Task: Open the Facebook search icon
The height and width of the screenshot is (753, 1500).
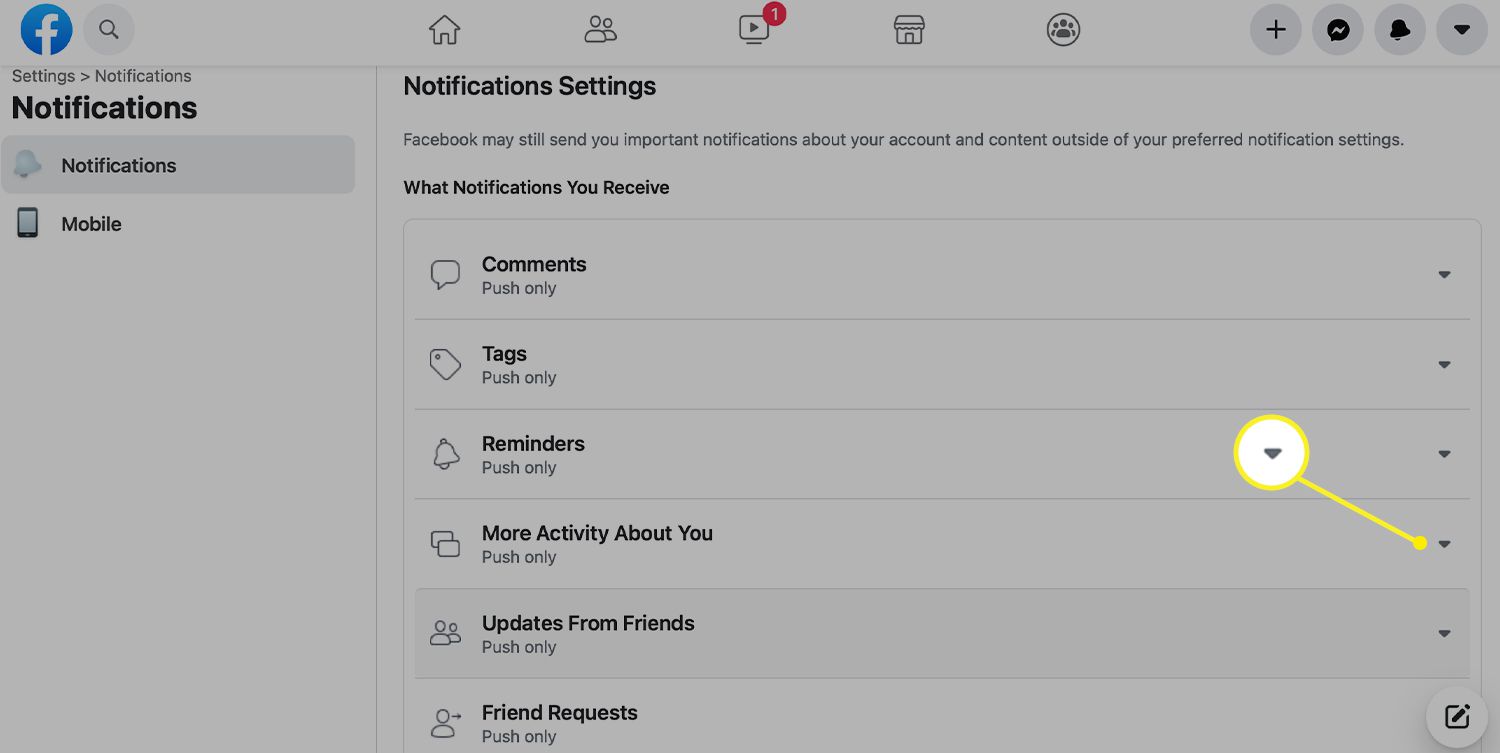Action: point(109,30)
